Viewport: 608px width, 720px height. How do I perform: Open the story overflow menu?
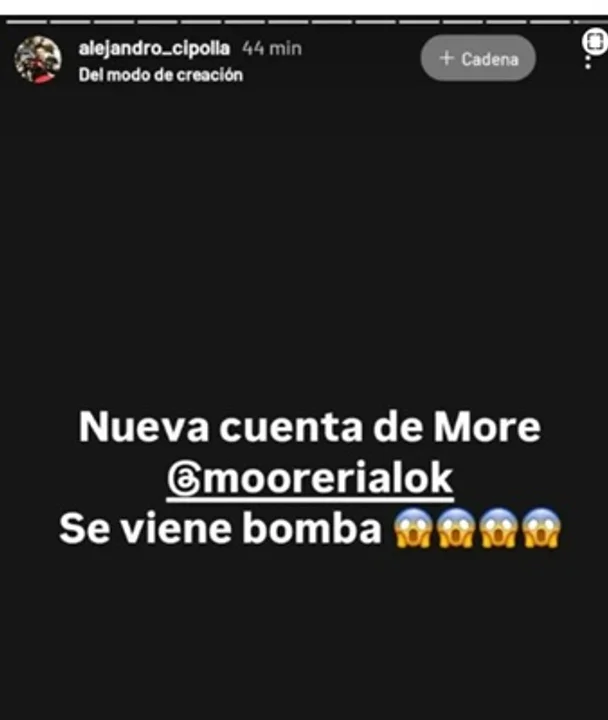coord(591,62)
